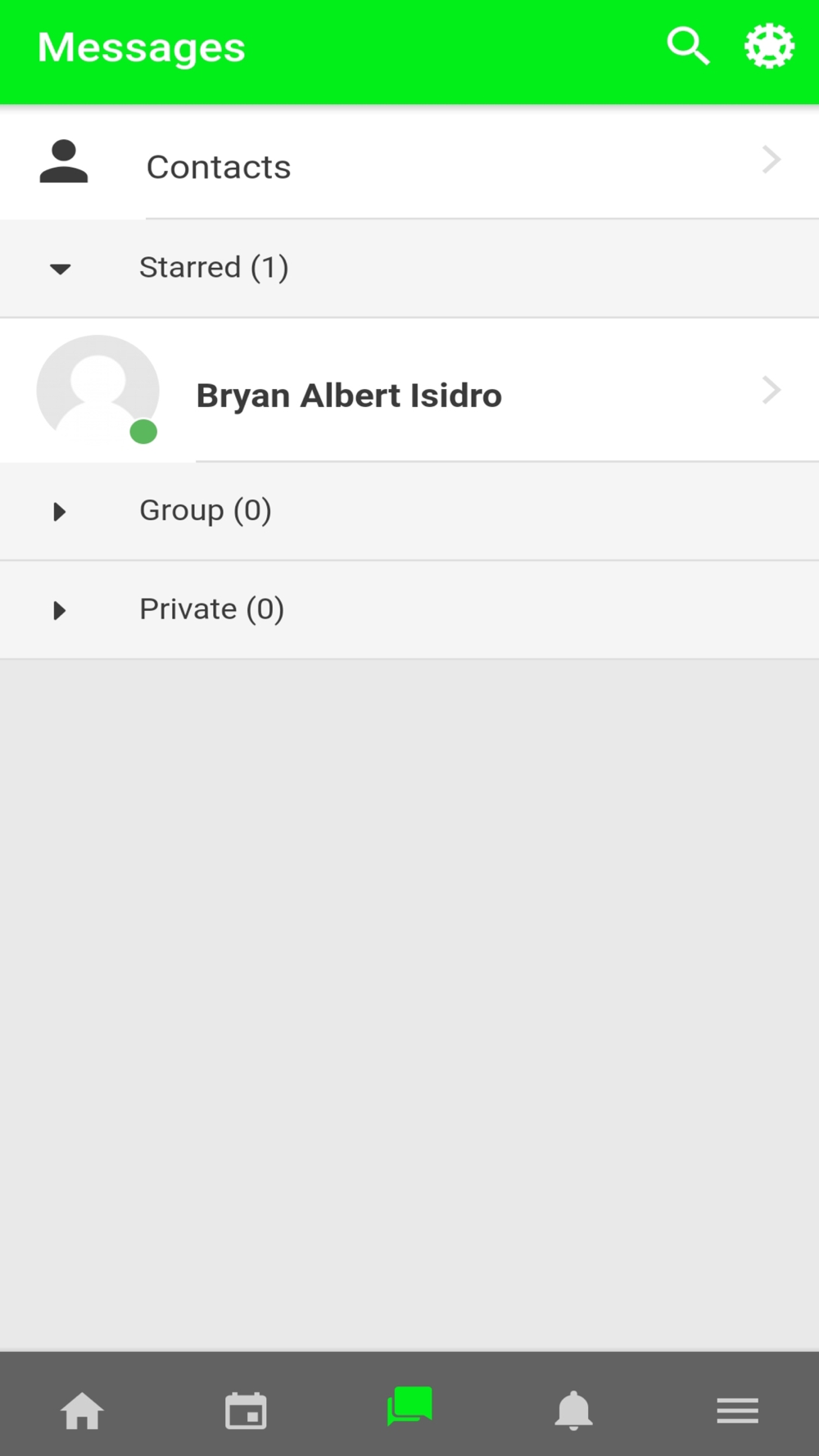Open the search icon in Messages
Screen dimensions: 819x1456
pos(687,47)
